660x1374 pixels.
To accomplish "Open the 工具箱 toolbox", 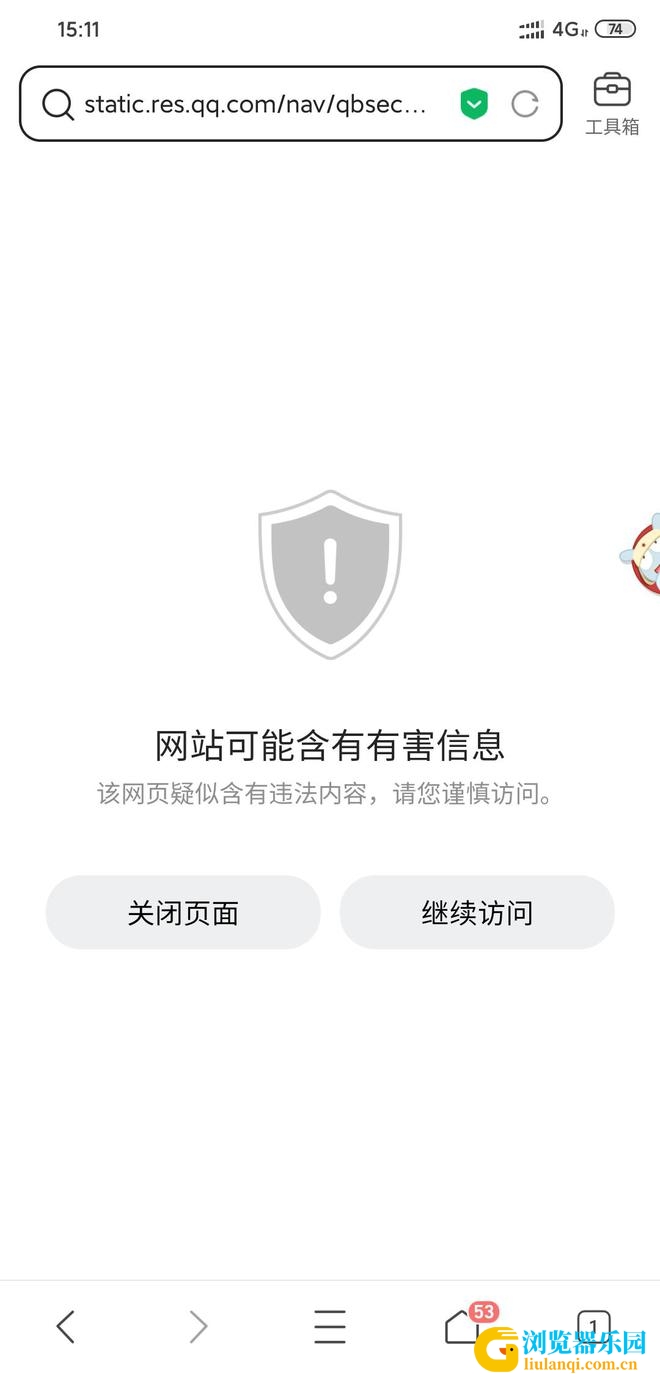I will tap(611, 103).
